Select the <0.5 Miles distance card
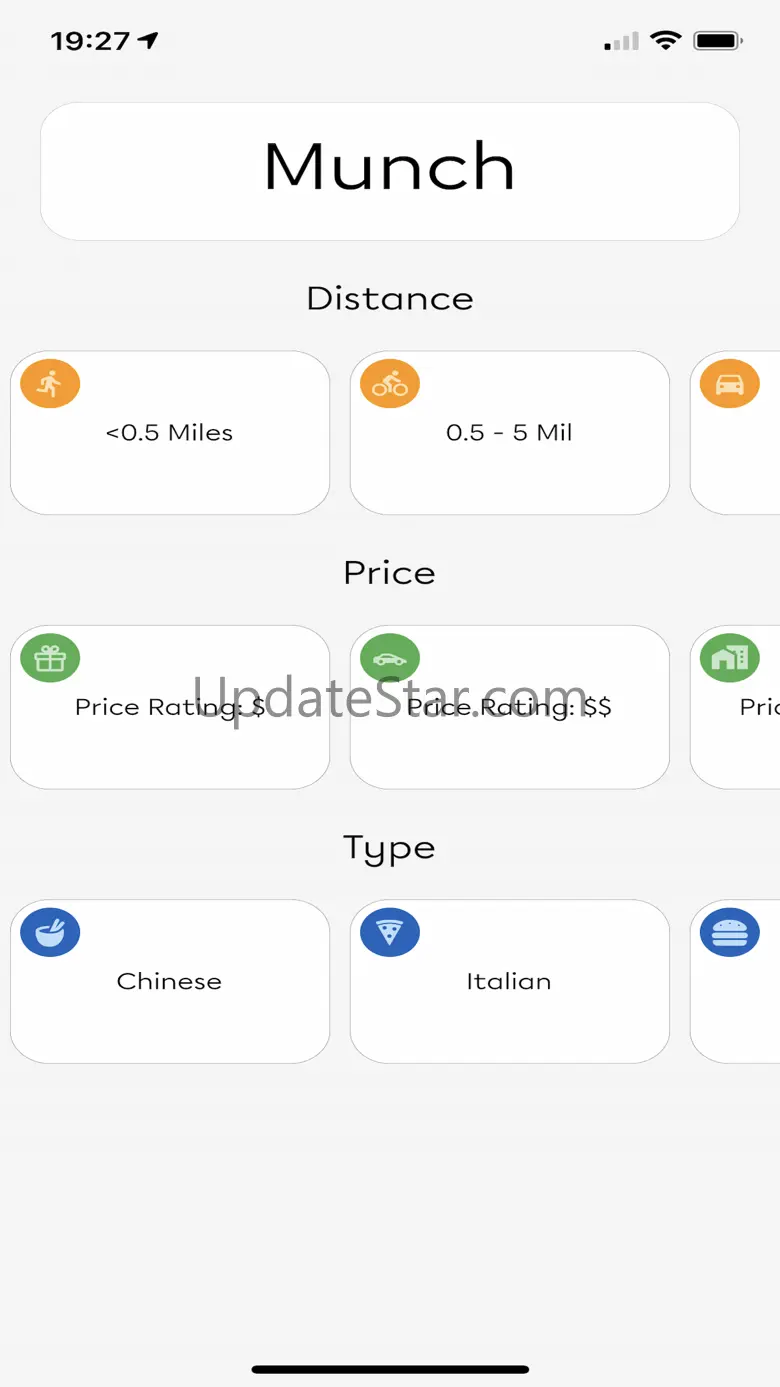Image resolution: width=780 pixels, height=1387 pixels. (x=170, y=433)
